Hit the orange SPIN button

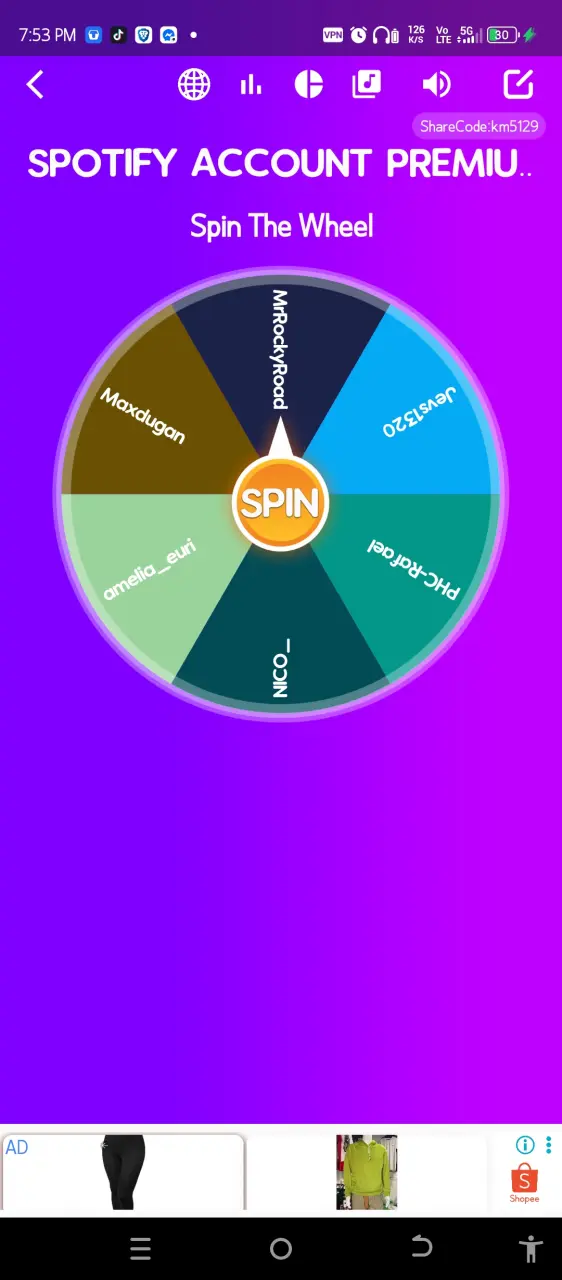pos(280,502)
